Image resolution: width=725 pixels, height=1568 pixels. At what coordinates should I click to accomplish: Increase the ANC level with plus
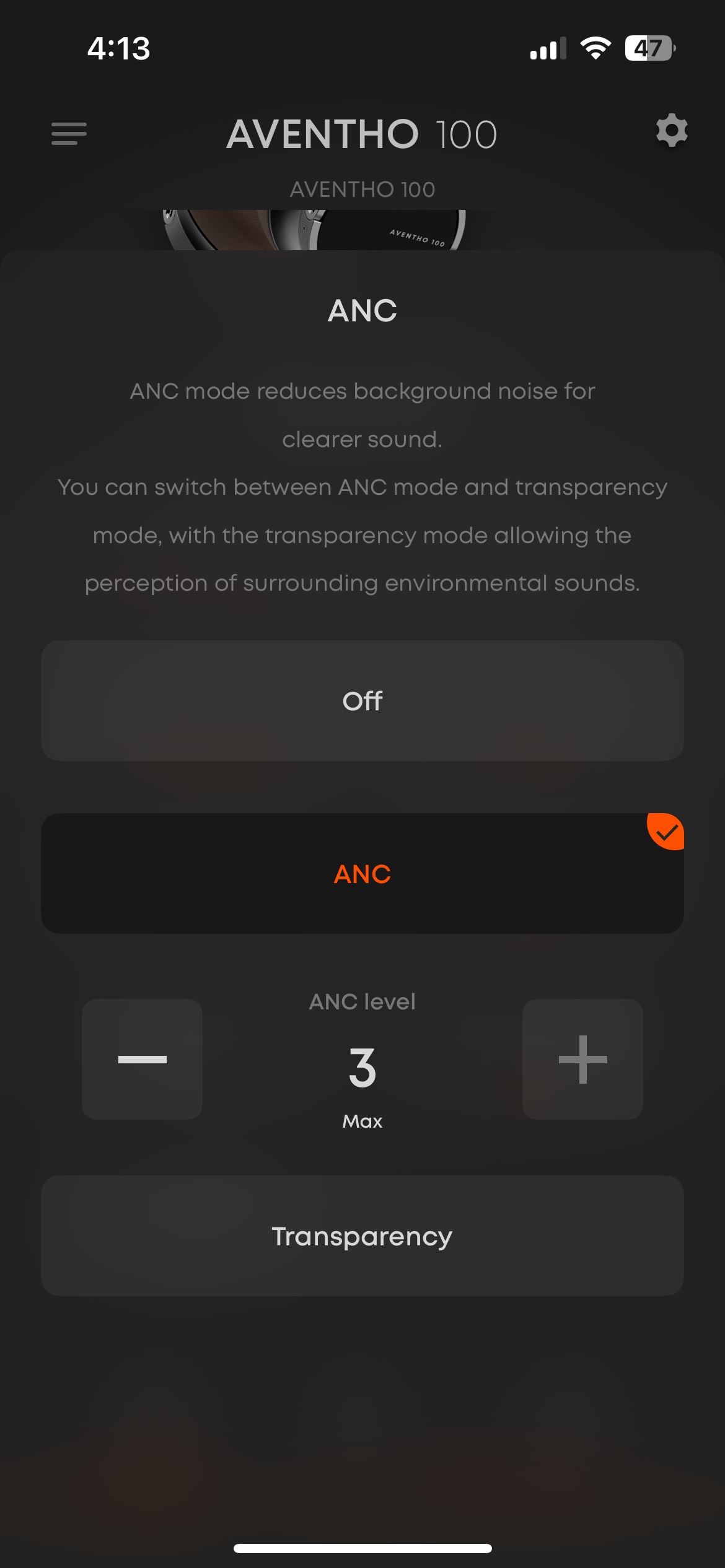(582, 1059)
